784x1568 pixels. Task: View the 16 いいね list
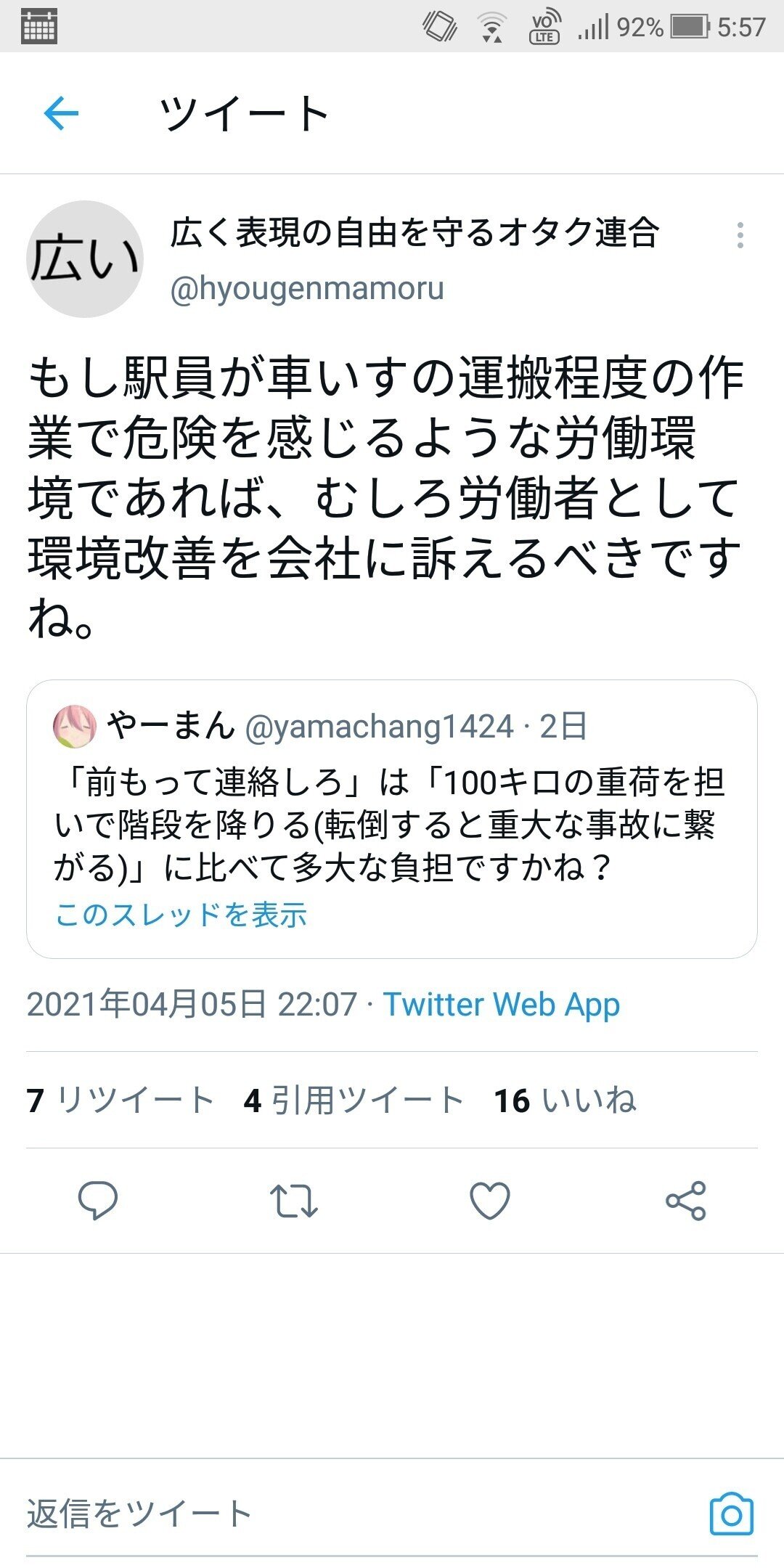tap(565, 1100)
